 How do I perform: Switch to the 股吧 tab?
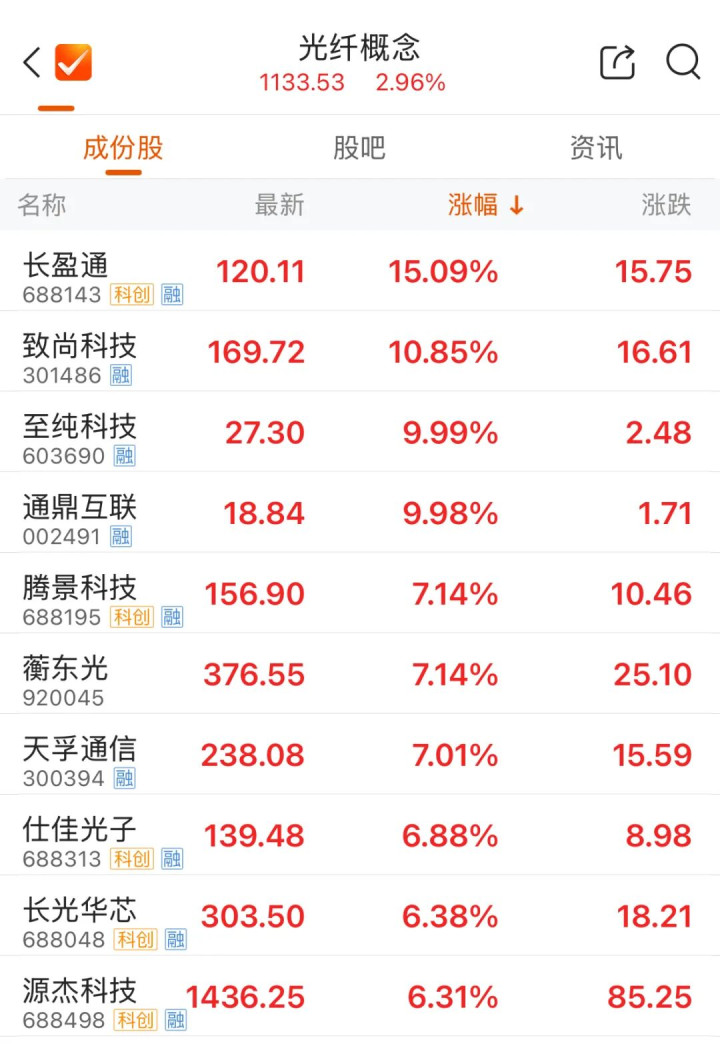point(360,148)
